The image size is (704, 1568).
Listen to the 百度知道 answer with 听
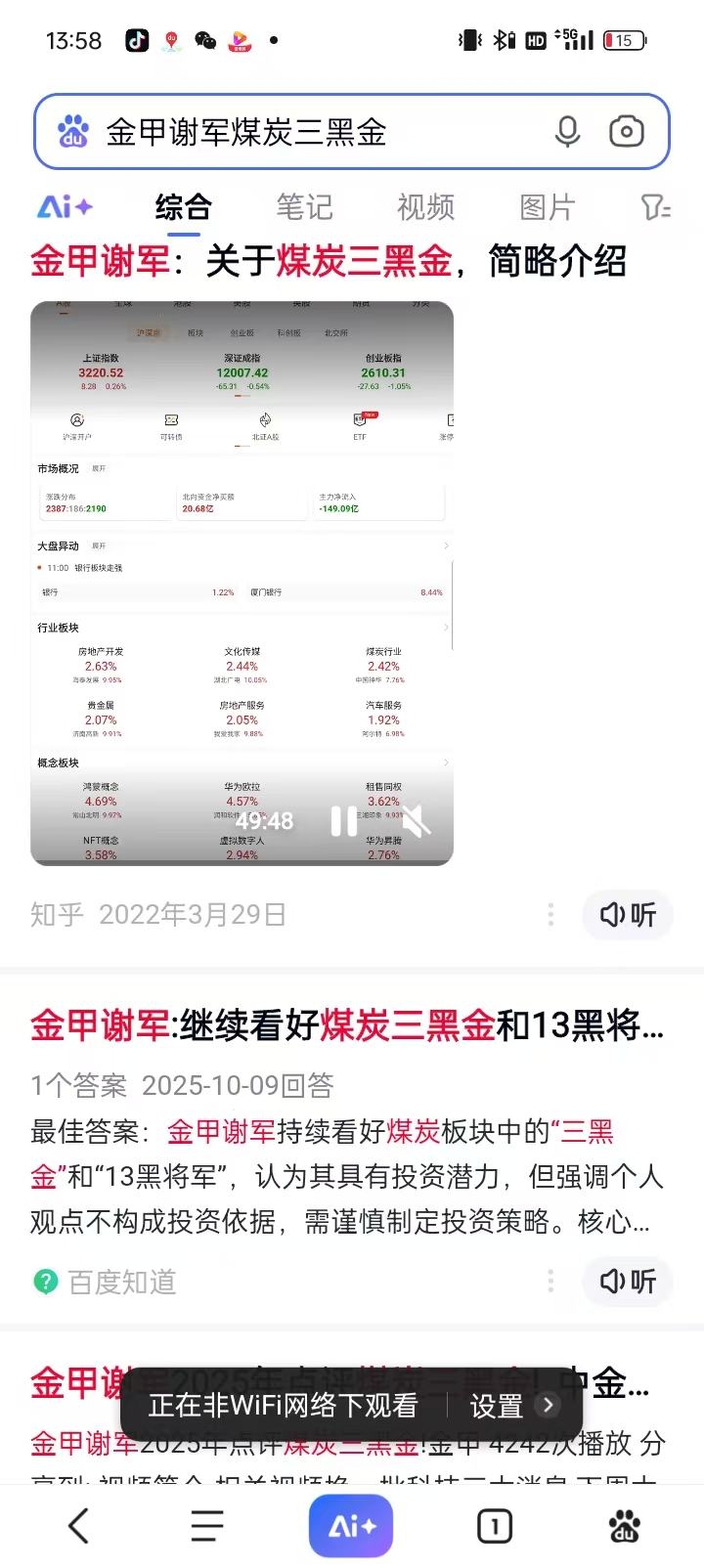tap(628, 1282)
